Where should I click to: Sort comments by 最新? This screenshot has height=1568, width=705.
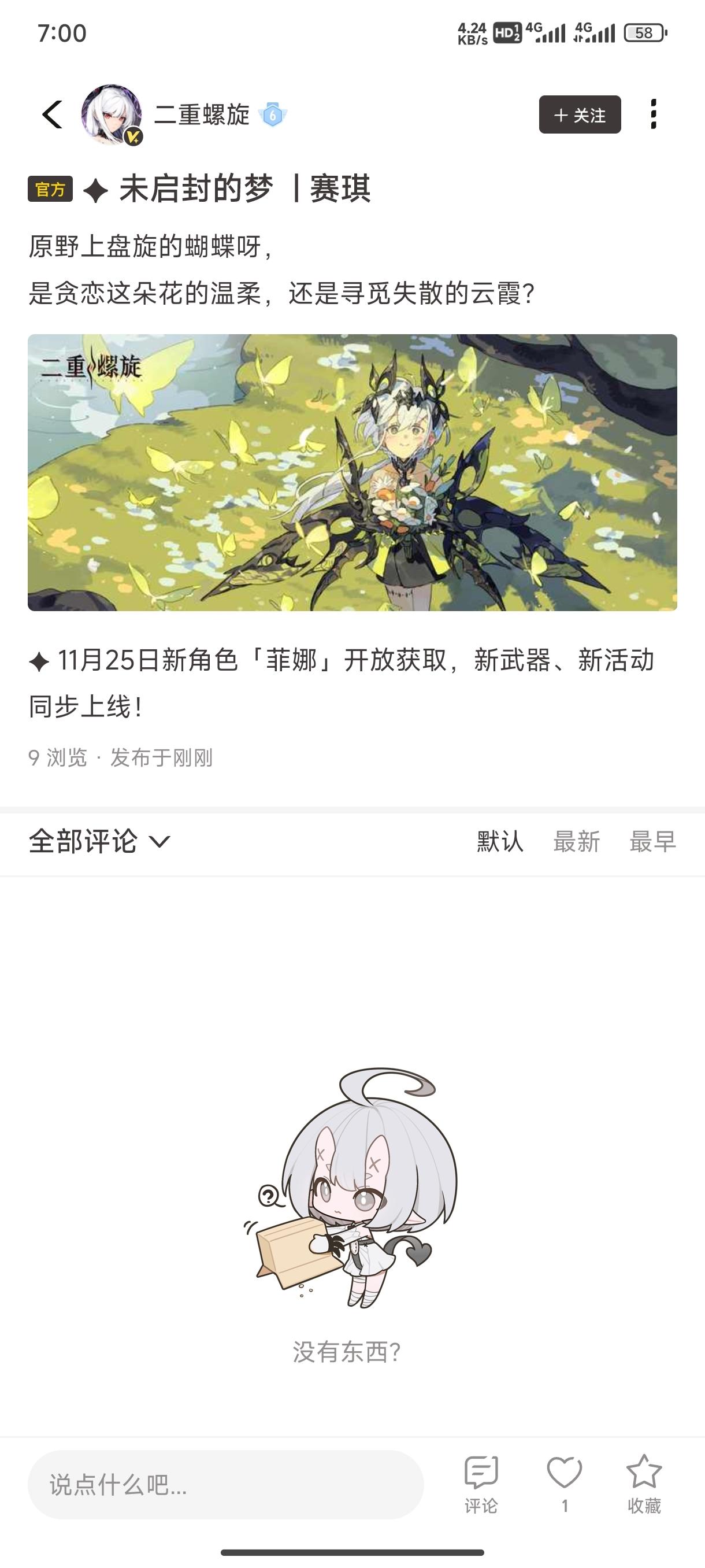coord(576,842)
